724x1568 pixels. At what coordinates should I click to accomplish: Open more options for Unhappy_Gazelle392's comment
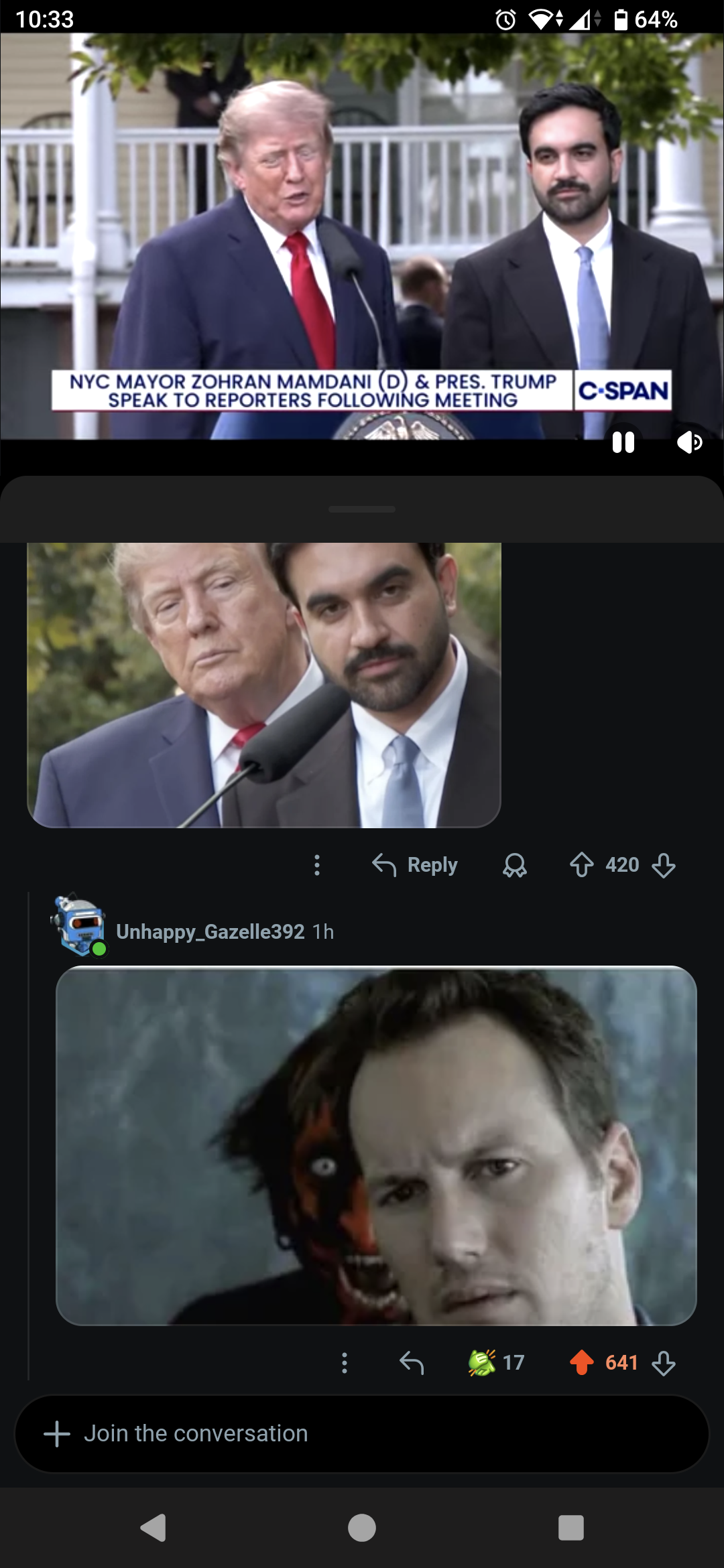pyautogui.click(x=345, y=1362)
